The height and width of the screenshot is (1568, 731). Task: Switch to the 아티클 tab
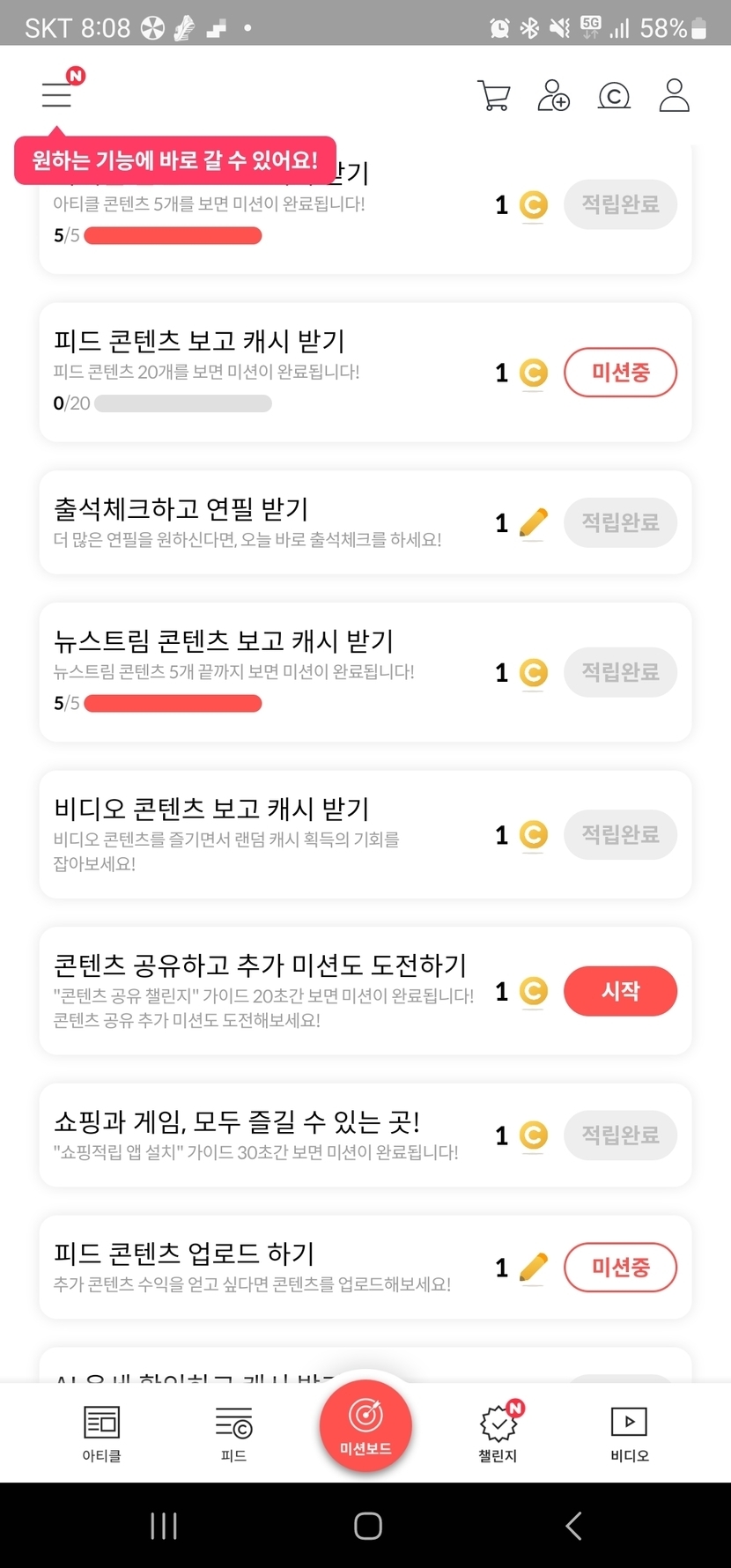[x=101, y=1433]
